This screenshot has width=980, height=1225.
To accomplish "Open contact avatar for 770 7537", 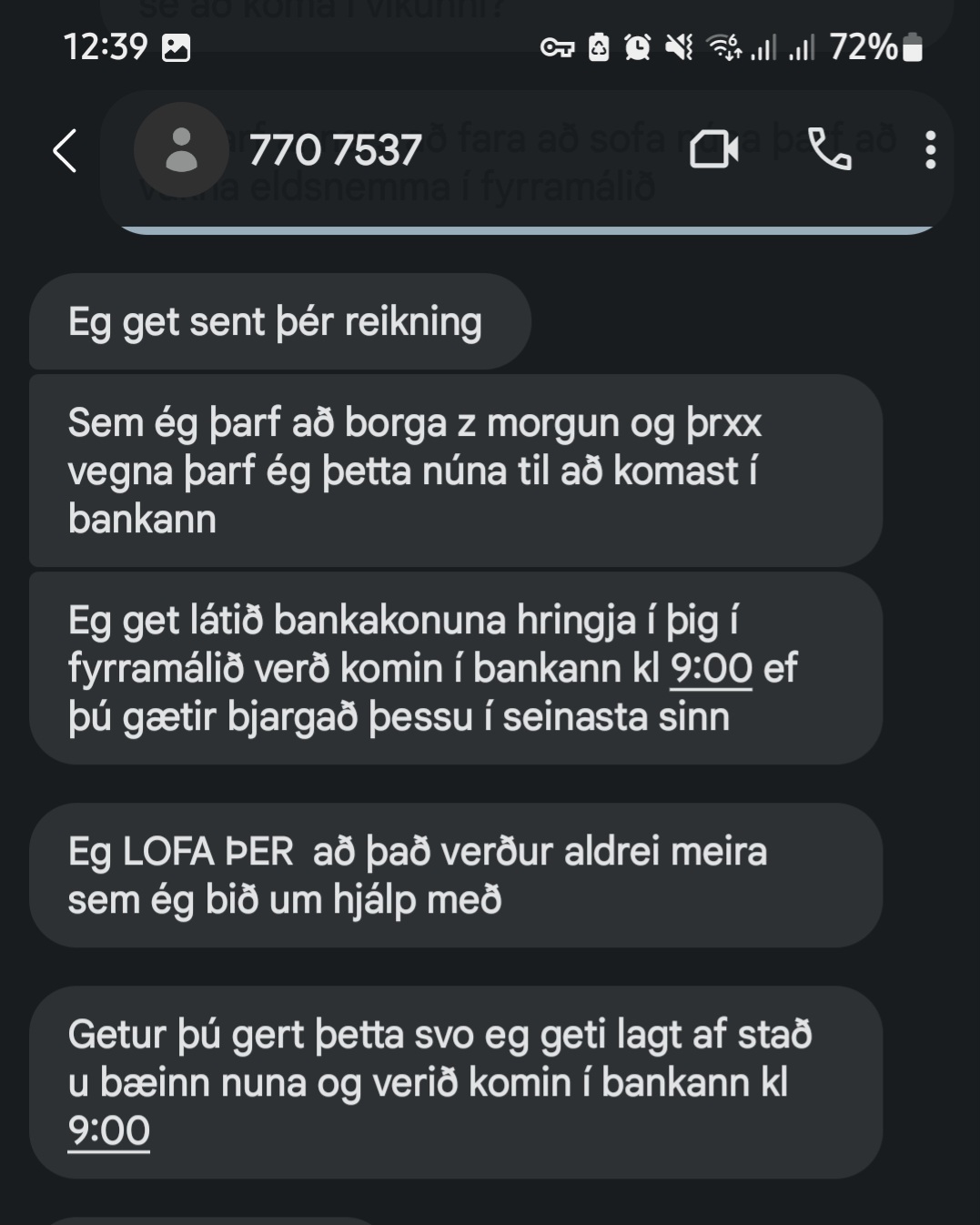I will (x=181, y=150).
